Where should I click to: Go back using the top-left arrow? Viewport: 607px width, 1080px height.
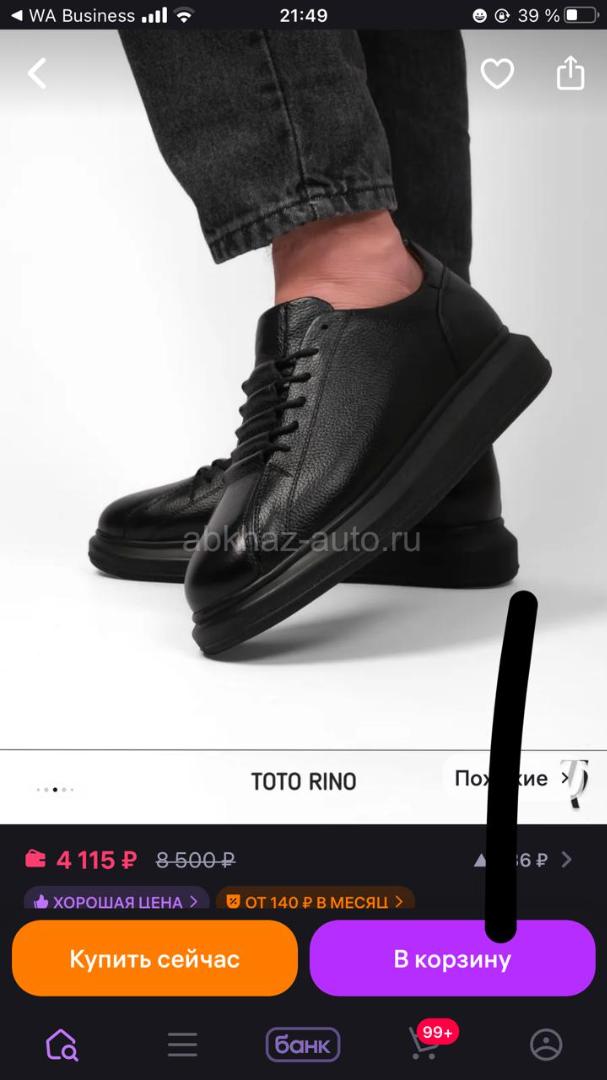pyautogui.click(x=37, y=74)
